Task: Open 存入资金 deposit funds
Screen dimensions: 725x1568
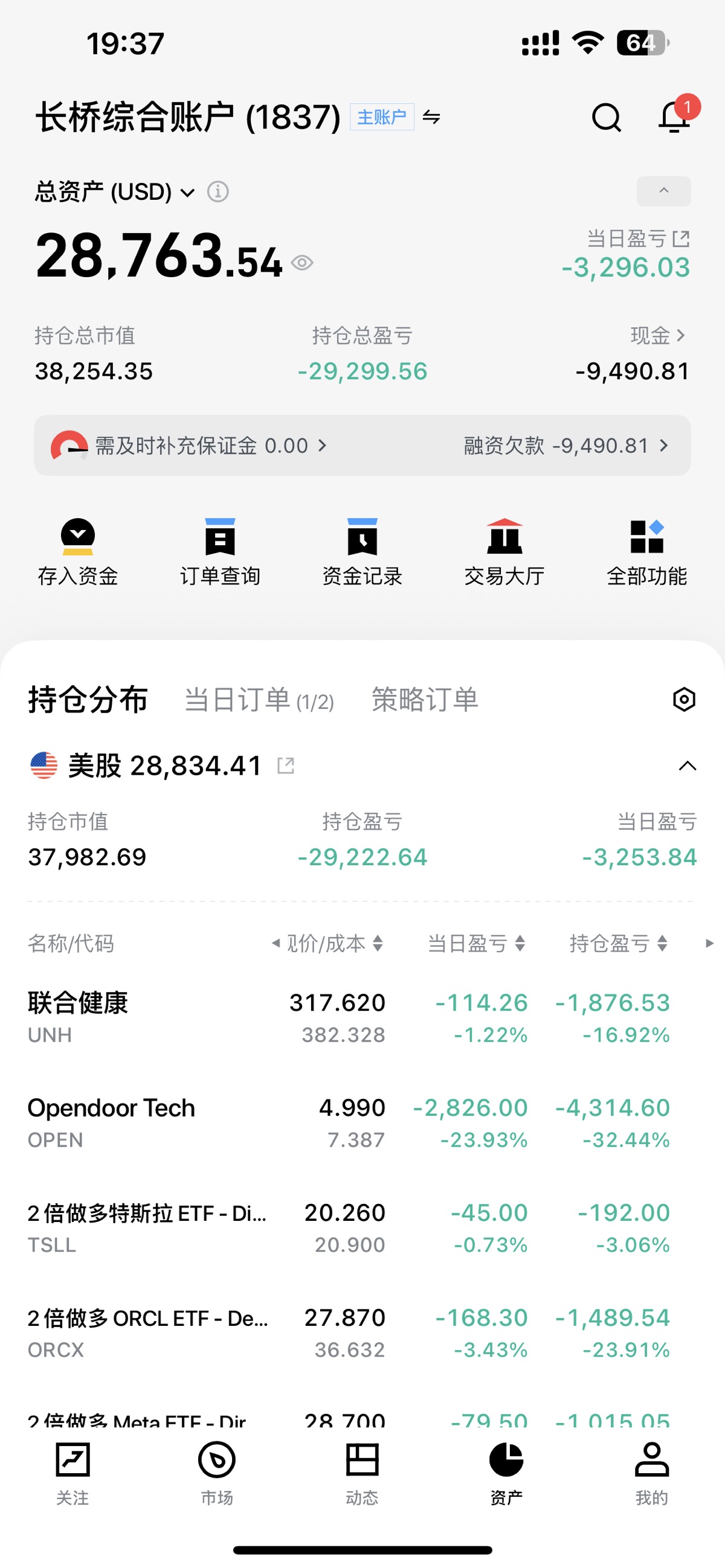Action: click(77, 552)
